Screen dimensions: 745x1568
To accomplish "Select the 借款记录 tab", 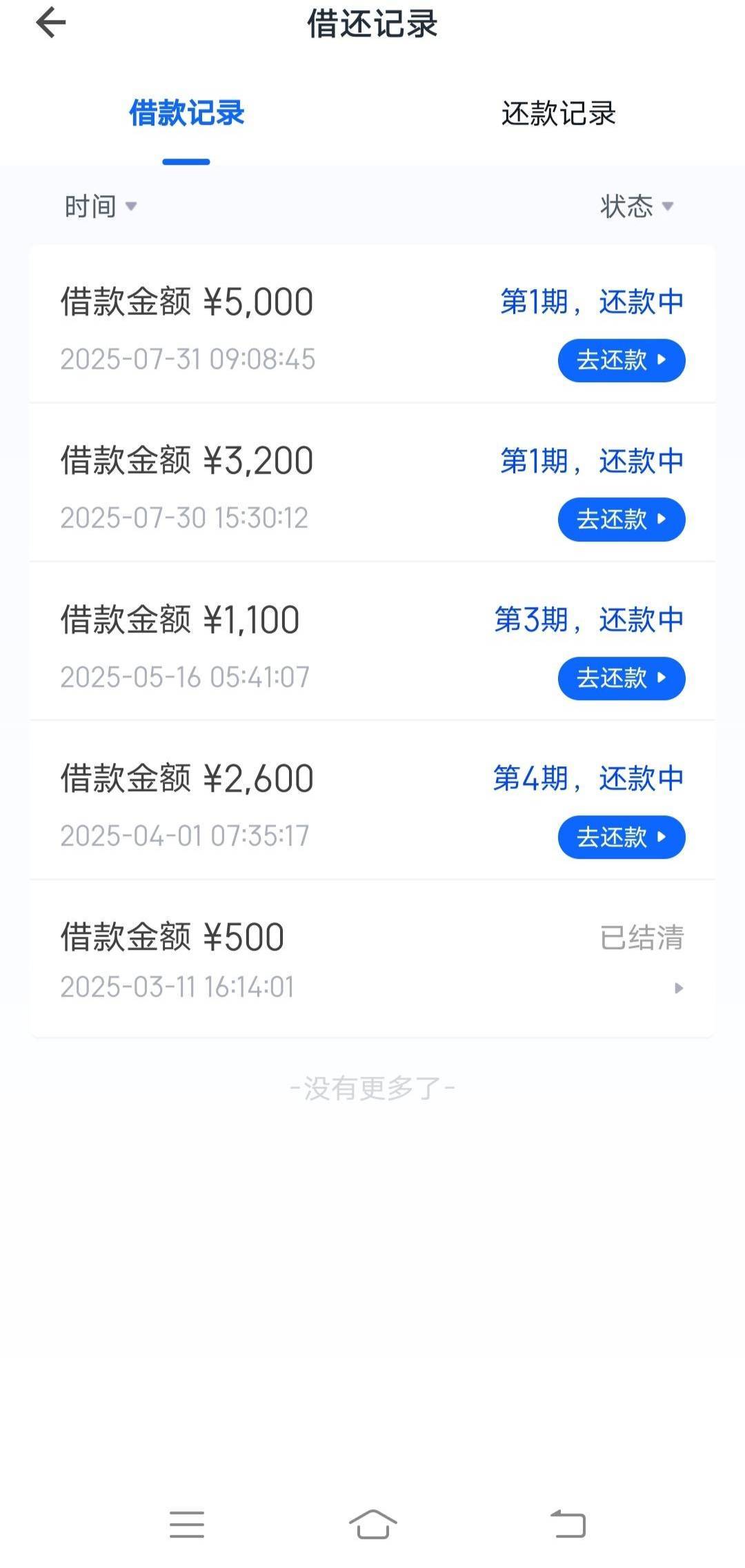I will coord(186,113).
